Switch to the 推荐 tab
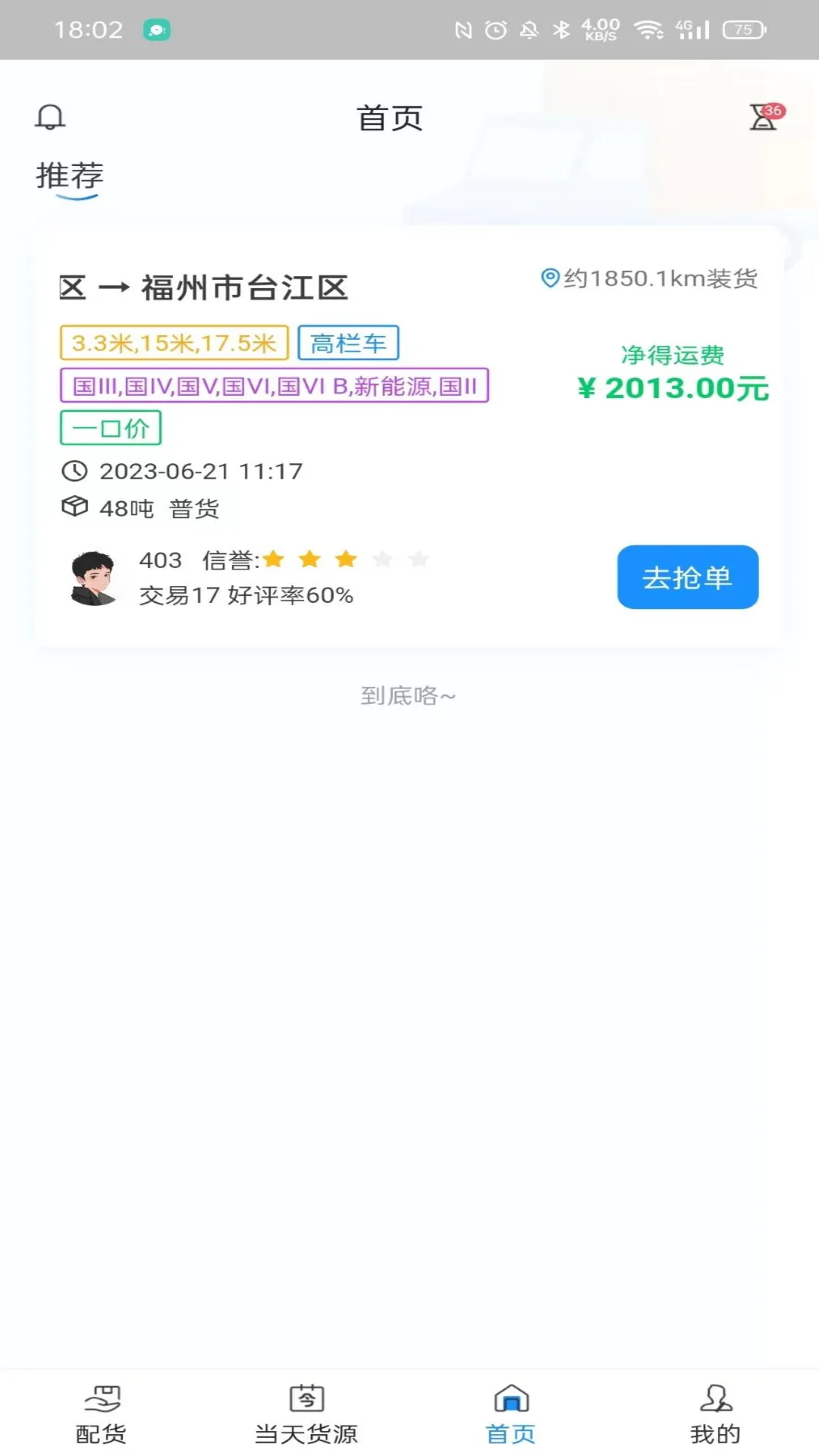The width and height of the screenshot is (819, 1456). coord(69,176)
